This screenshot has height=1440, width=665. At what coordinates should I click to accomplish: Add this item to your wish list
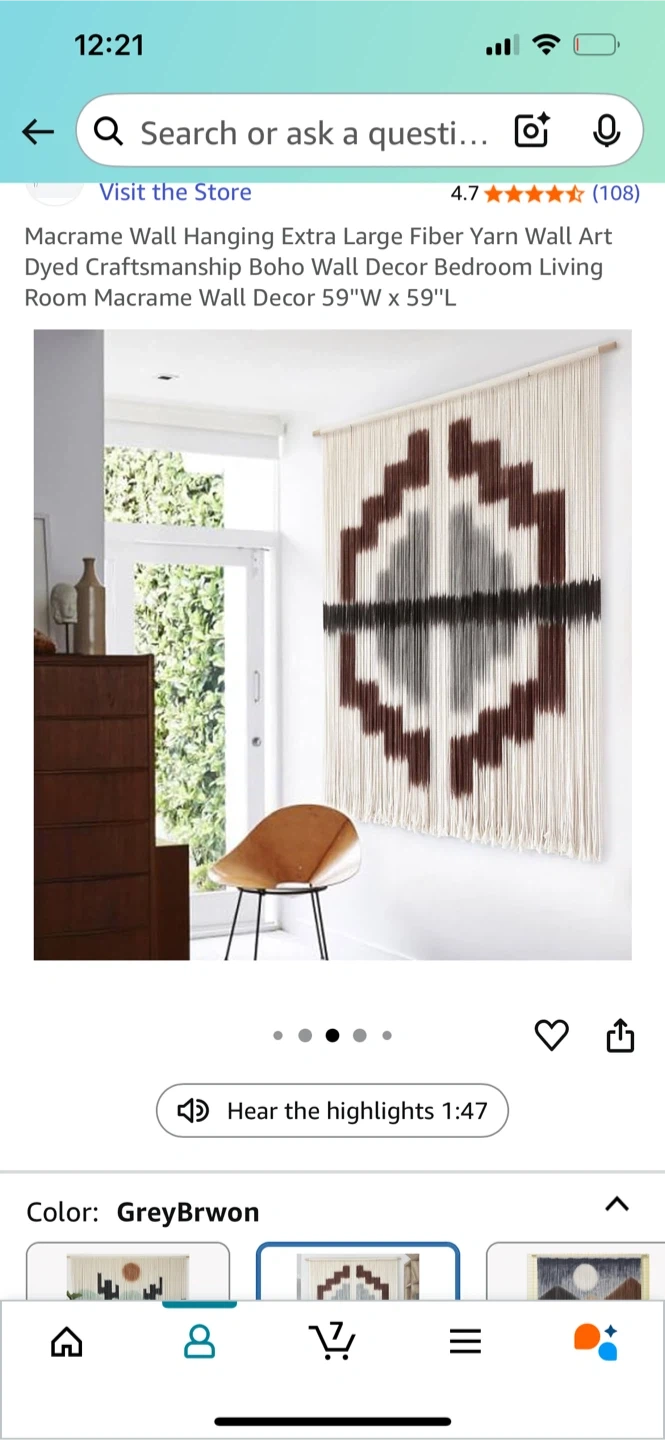pyautogui.click(x=551, y=1036)
